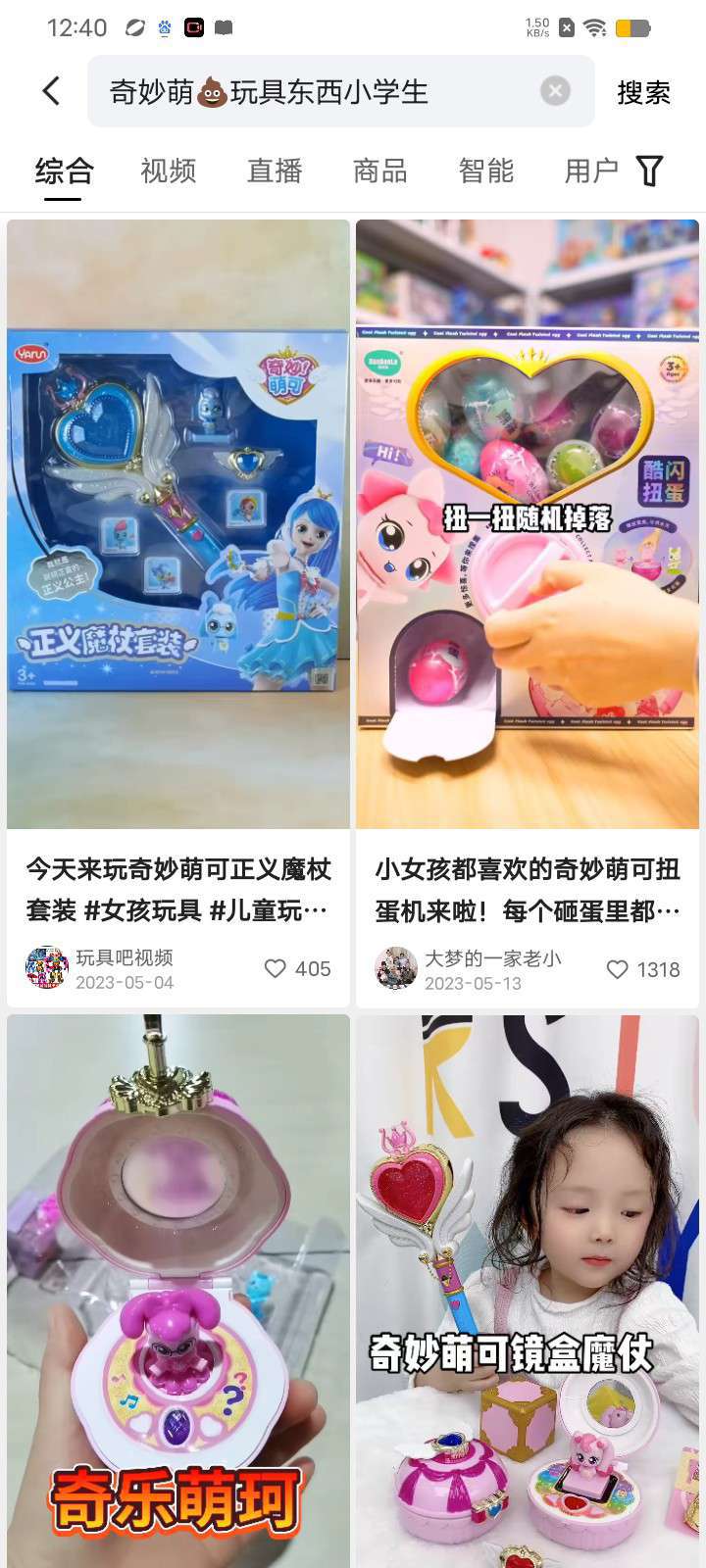Image resolution: width=706 pixels, height=1568 pixels.
Task: Switch to the 视频 tab
Action: (169, 171)
